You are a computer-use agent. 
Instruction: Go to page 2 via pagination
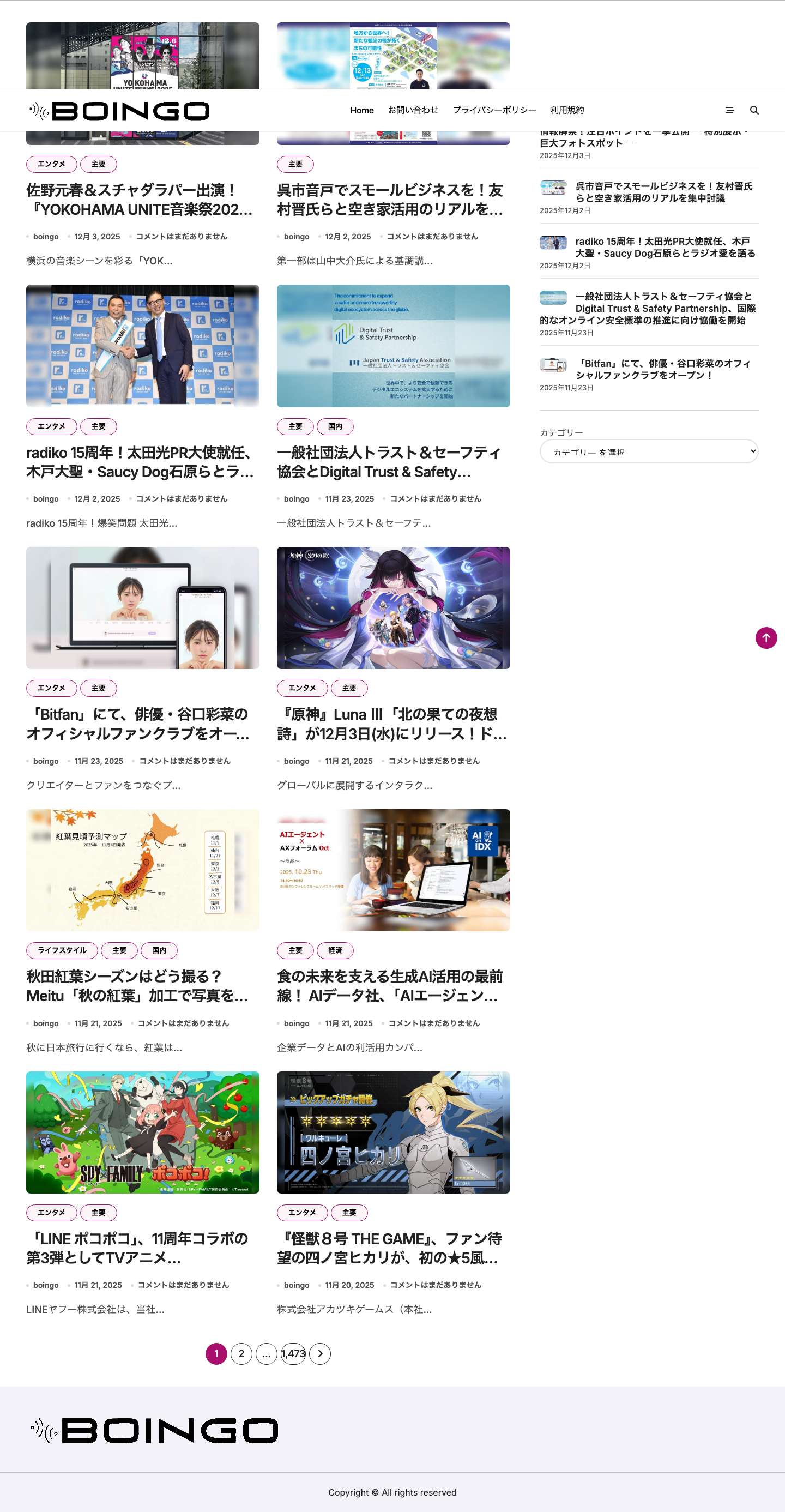(x=241, y=1355)
